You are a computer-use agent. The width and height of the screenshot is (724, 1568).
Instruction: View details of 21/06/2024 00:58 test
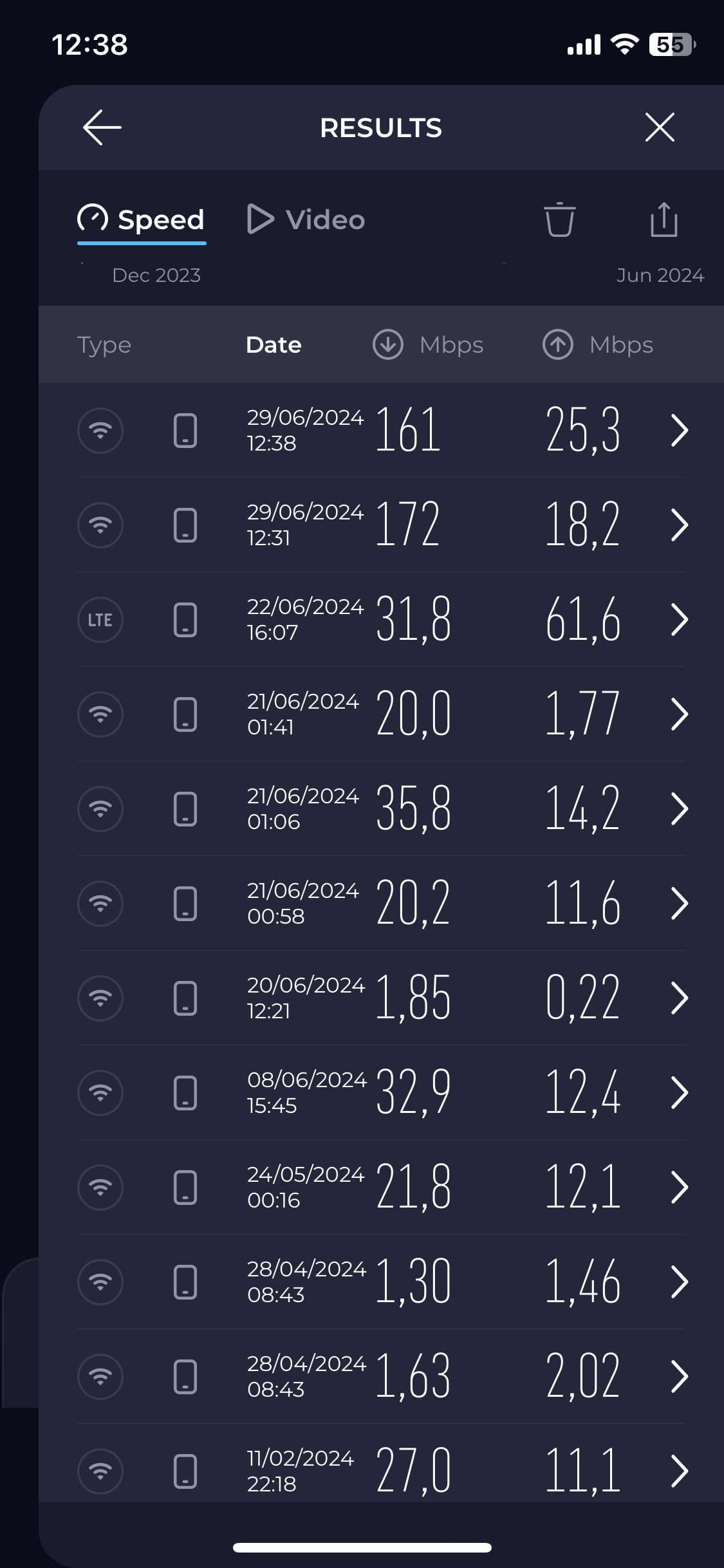click(381, 903)
